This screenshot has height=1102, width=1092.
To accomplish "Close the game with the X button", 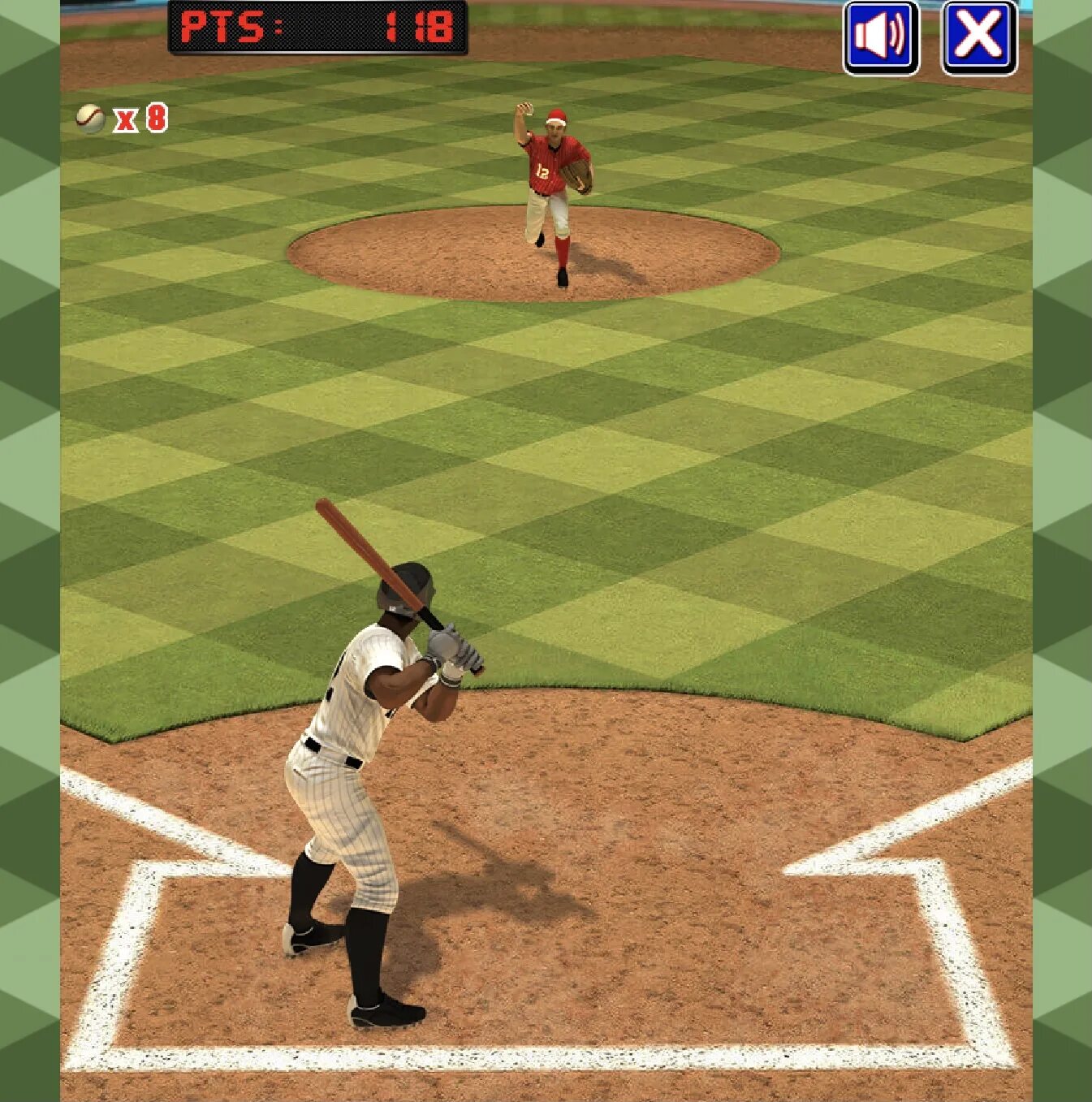I will [x=978, y=37].
